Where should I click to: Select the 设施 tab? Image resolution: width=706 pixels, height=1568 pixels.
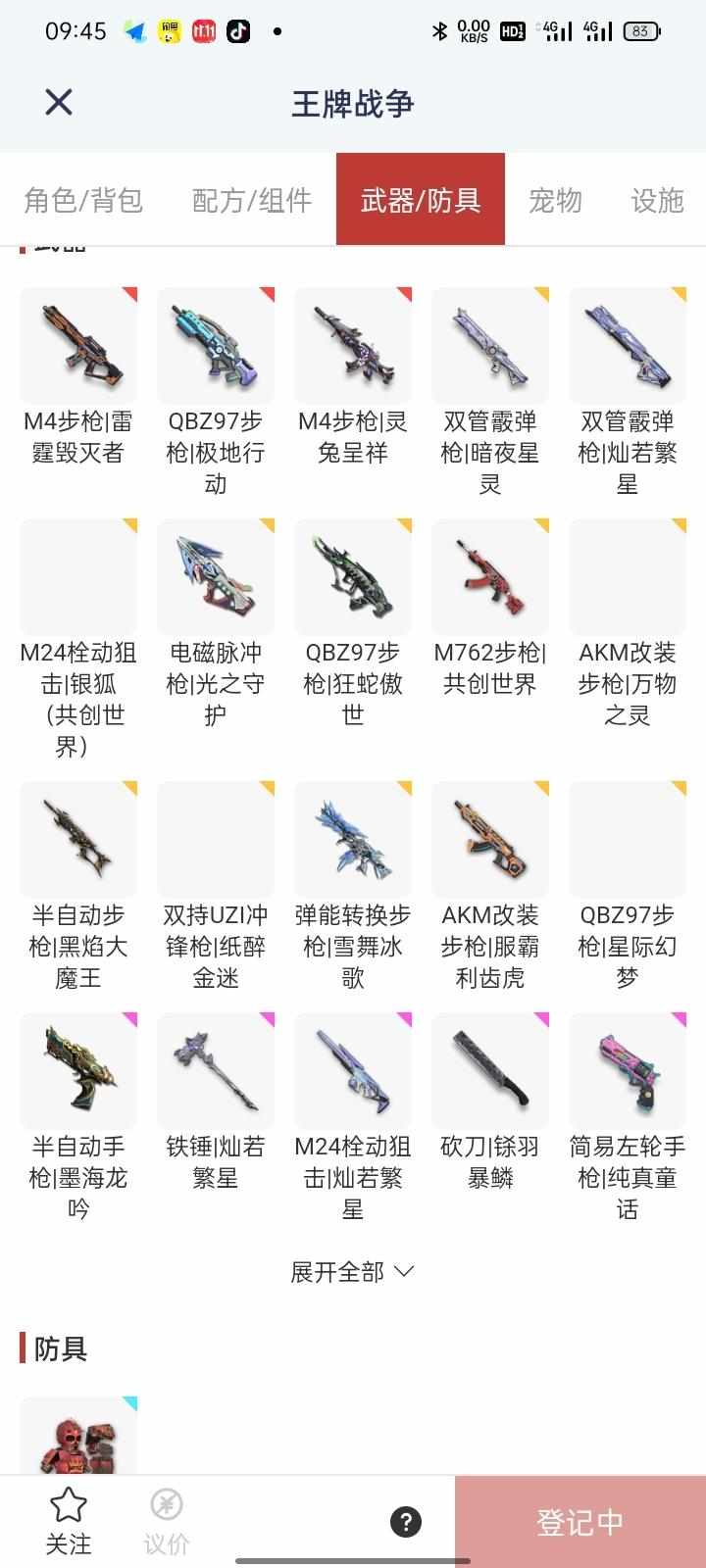657,200
